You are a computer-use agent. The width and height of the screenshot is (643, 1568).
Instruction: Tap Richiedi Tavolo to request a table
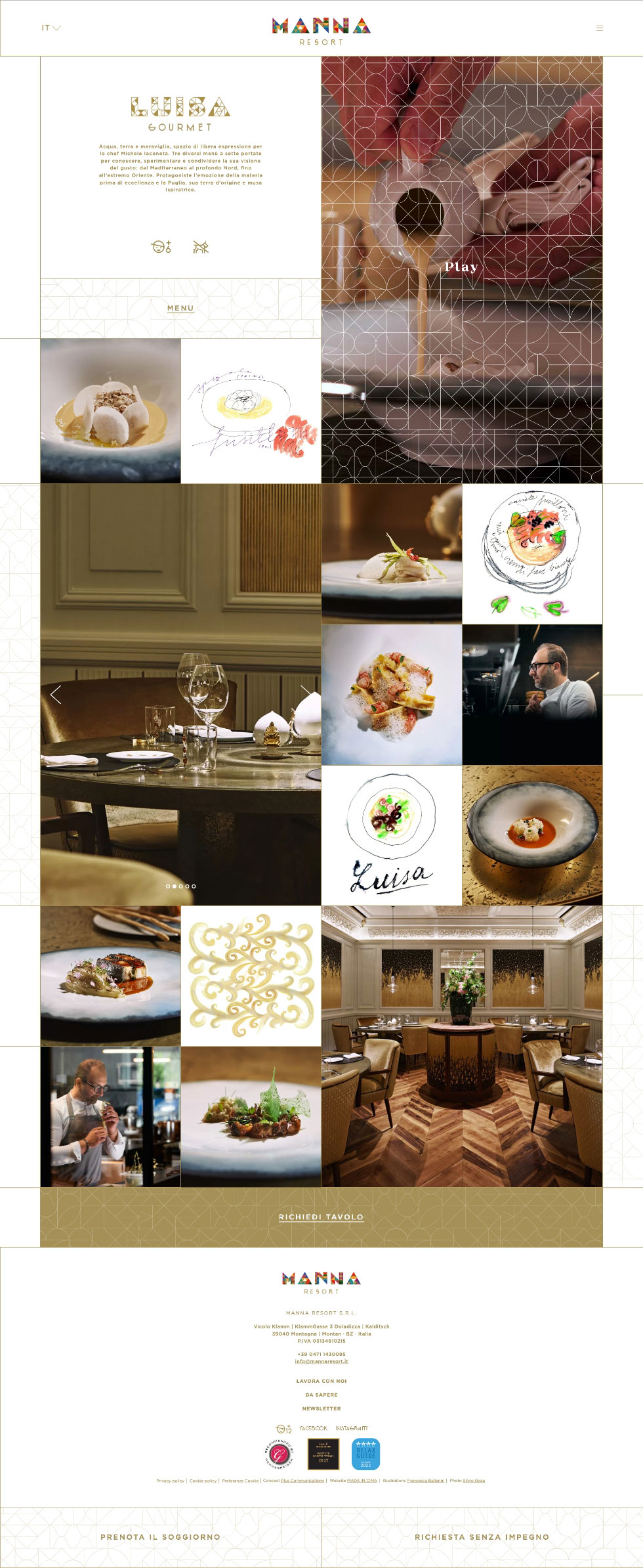(x=321, y=1217)
